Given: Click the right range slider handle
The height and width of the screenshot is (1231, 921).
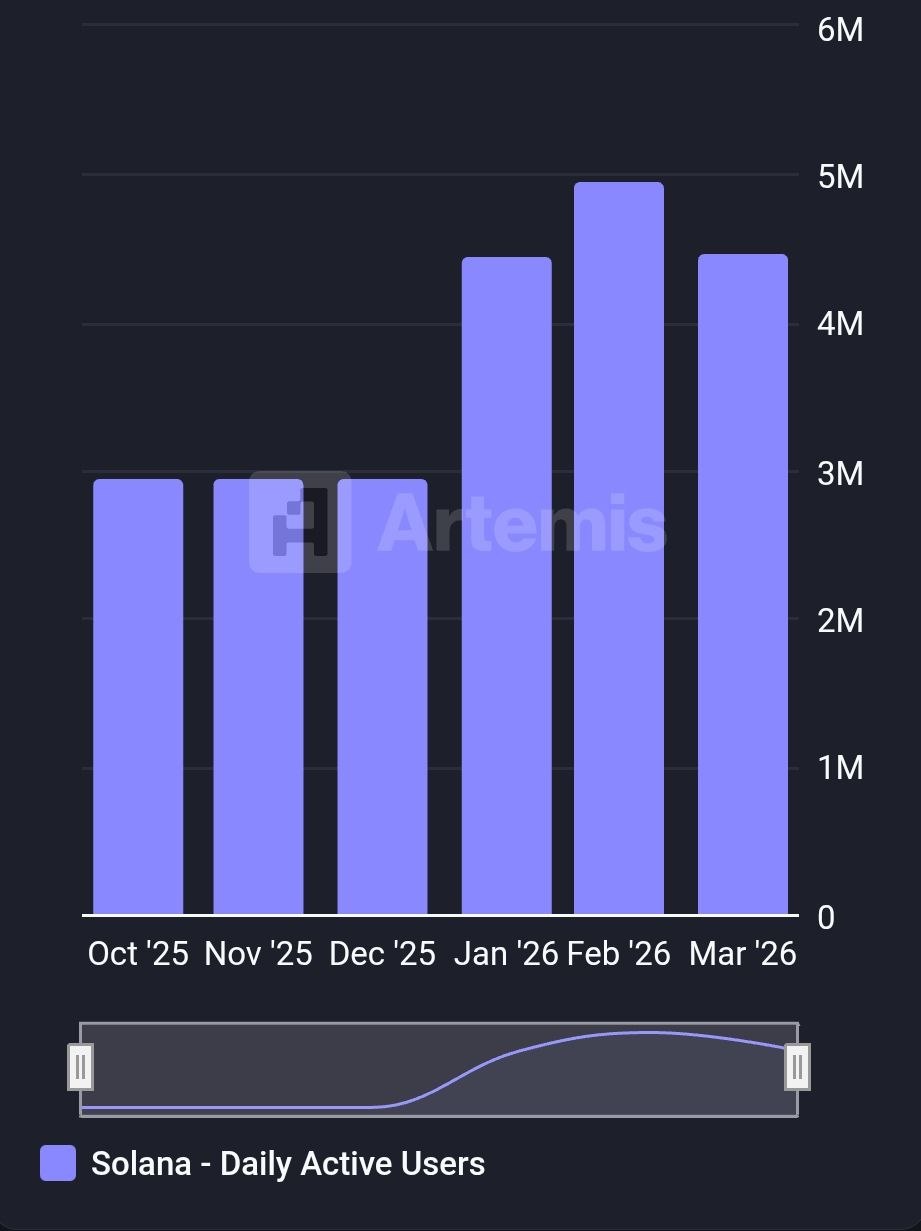Looking at the screenshot, I should (x=796, y=1066).
